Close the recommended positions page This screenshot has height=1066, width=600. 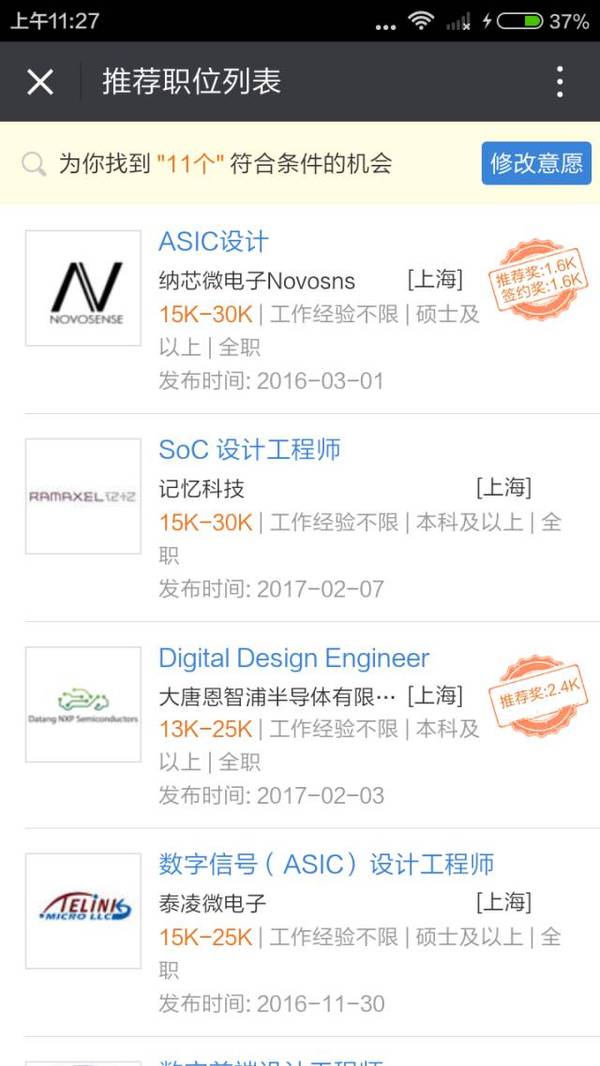[40, 82]
